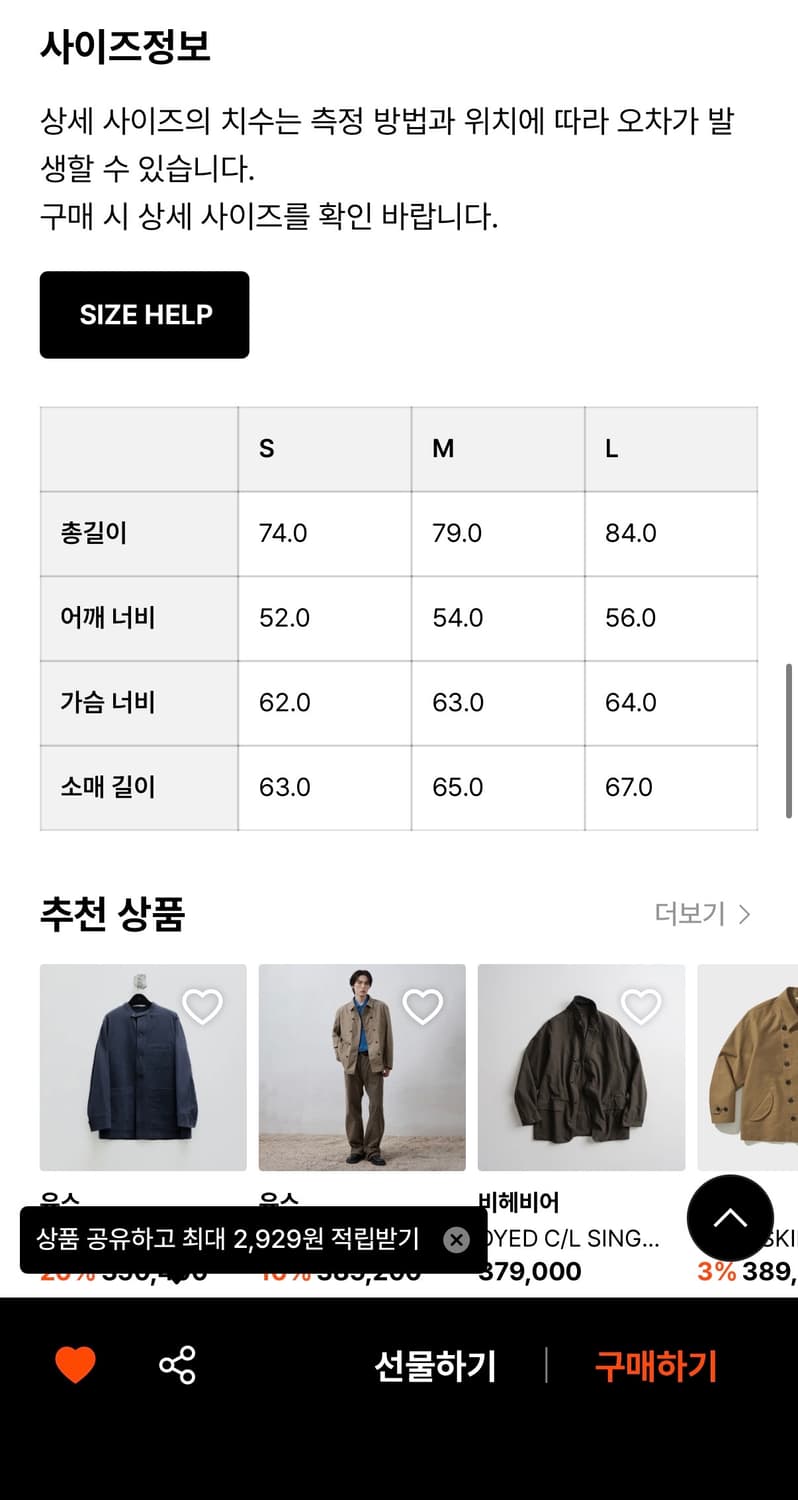The width and height of the screenshot is (798, 1500).
Task: Open the SIZE HELP dialog
Action: click(144, 314)
